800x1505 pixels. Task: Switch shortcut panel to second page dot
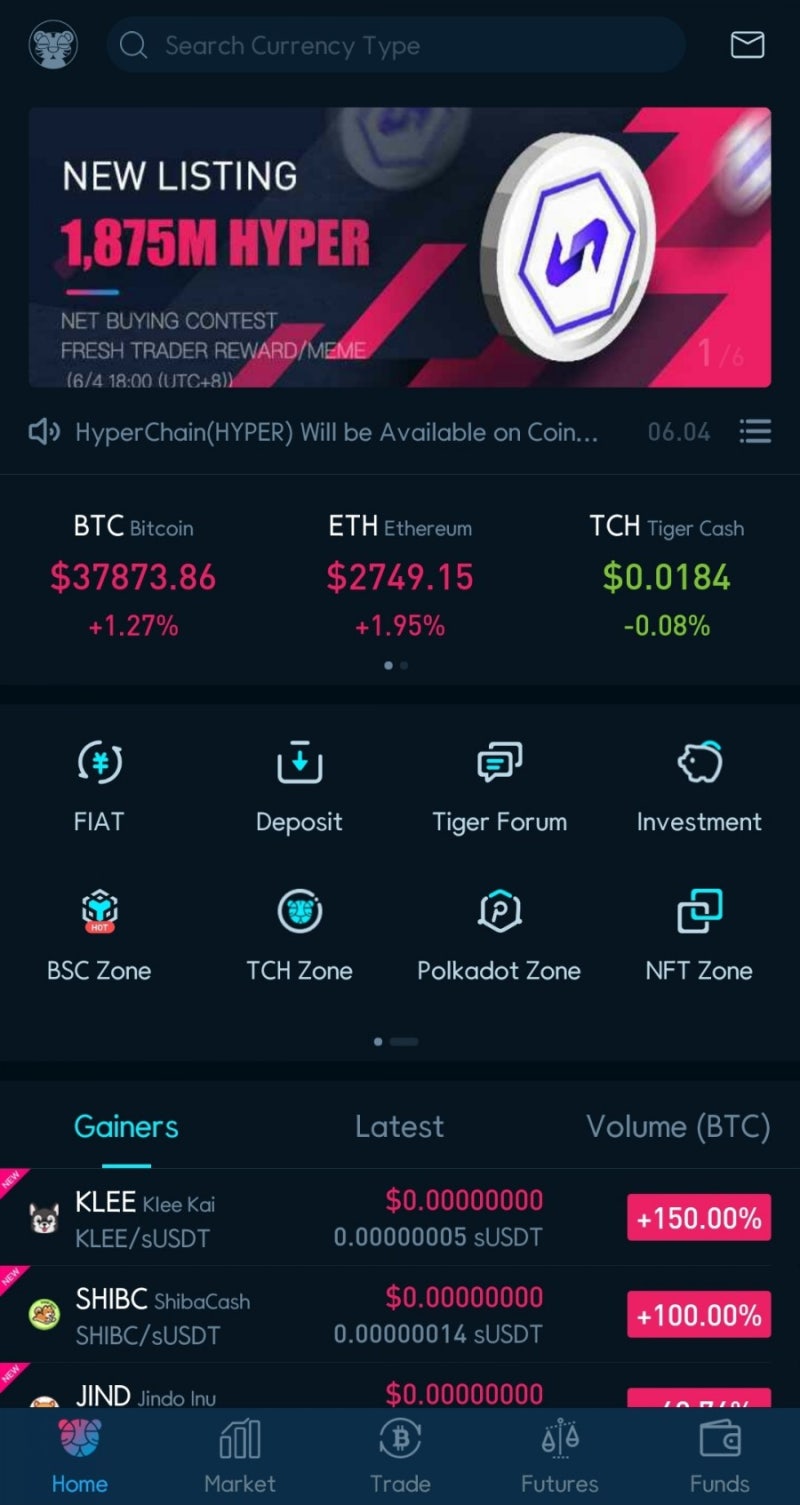pos(405,1041)
